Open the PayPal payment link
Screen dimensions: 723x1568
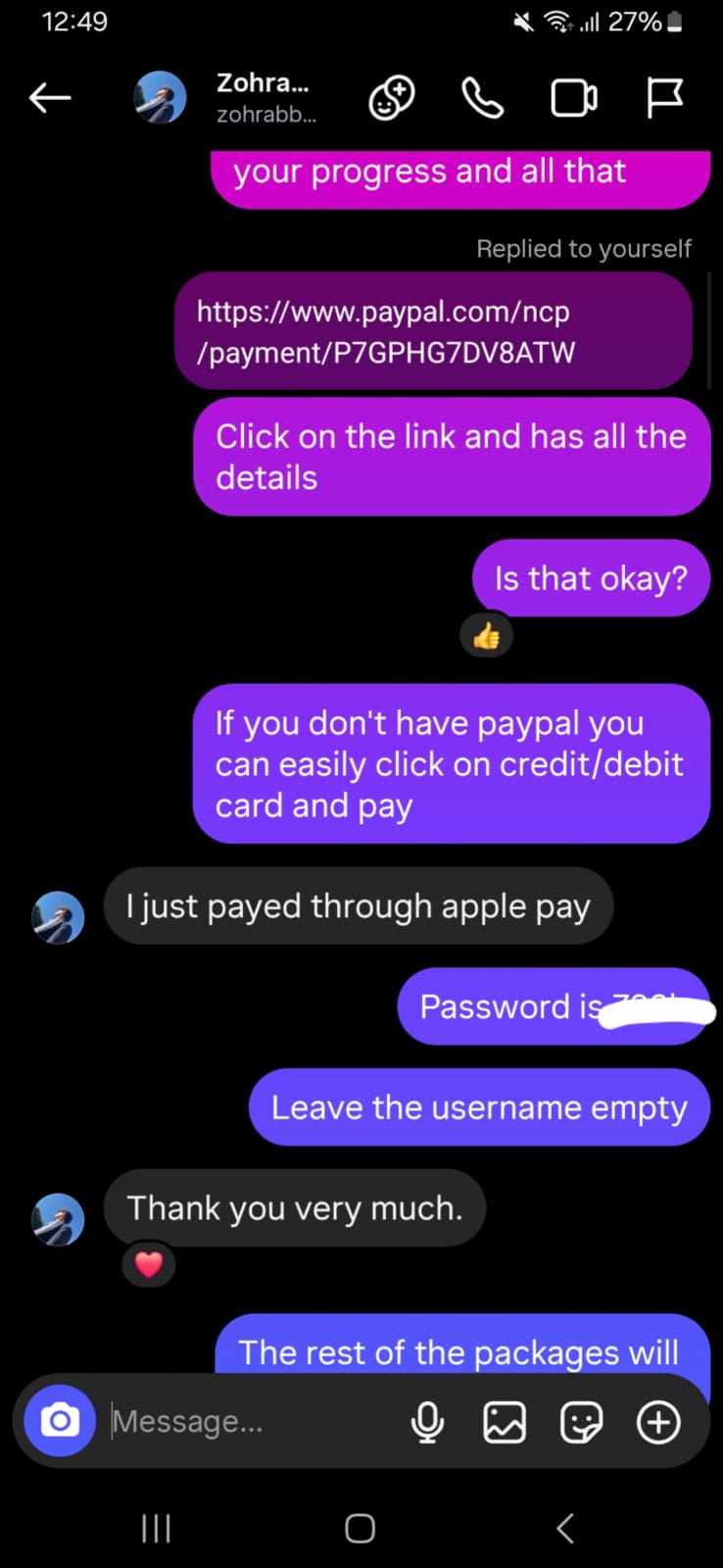[384, 331]
